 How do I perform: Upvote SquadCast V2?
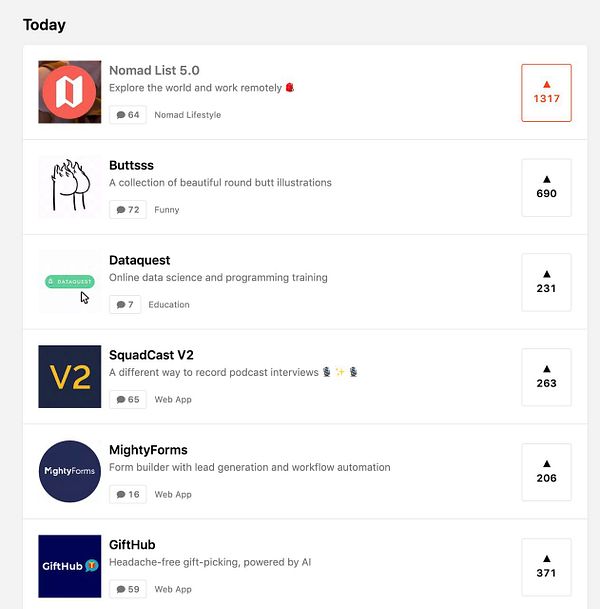546,377
